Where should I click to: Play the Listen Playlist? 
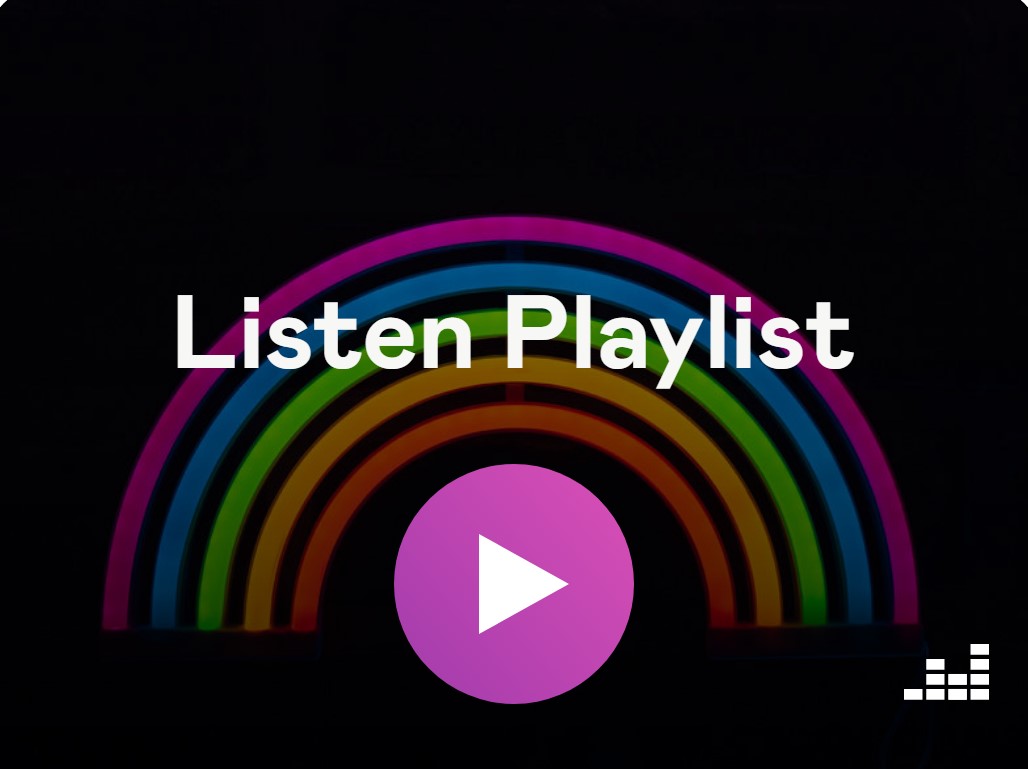click(x=513, y=584)
